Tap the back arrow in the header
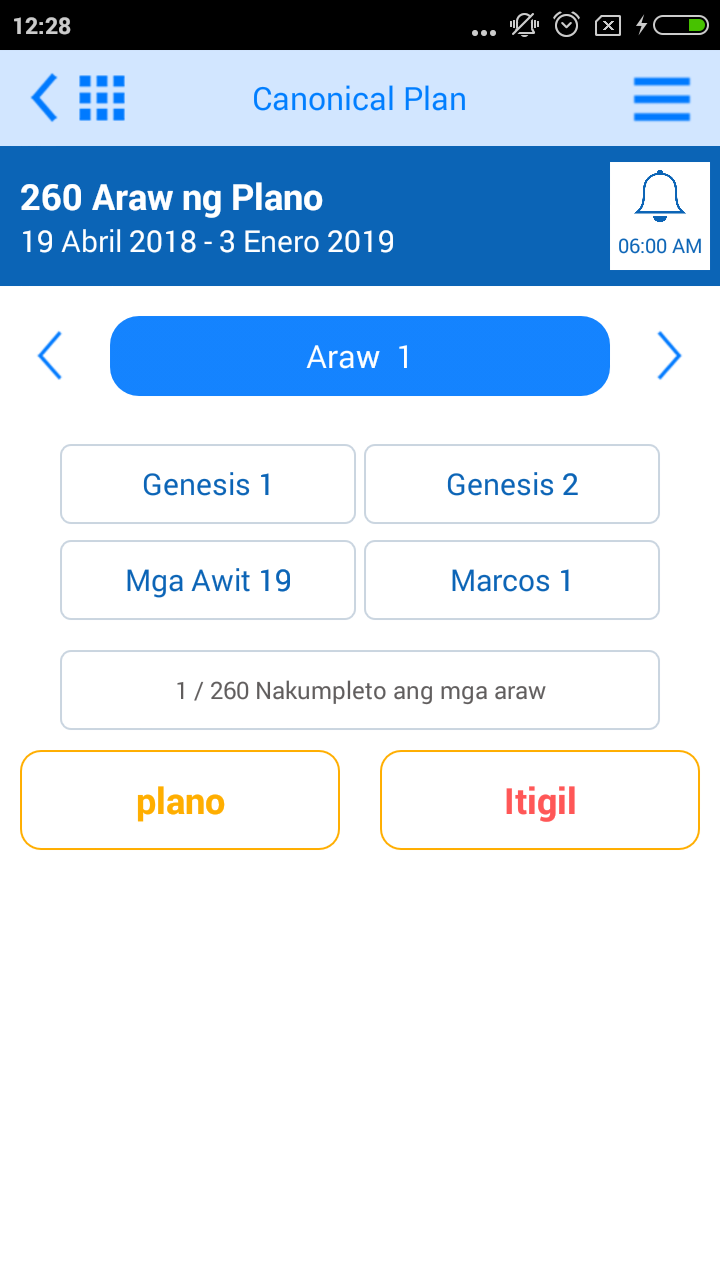 pos(44,98)
